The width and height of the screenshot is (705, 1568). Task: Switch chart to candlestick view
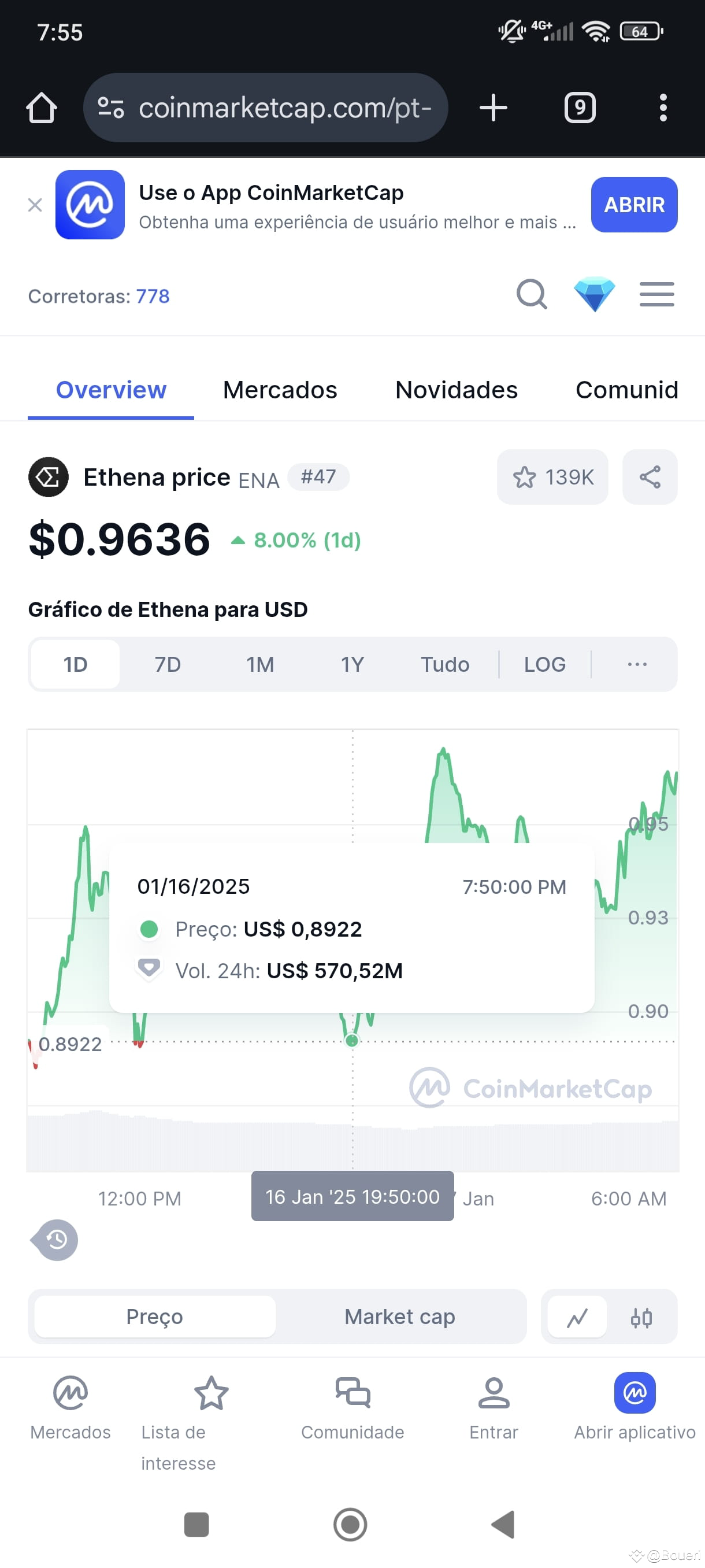[x=643, y=1317]
